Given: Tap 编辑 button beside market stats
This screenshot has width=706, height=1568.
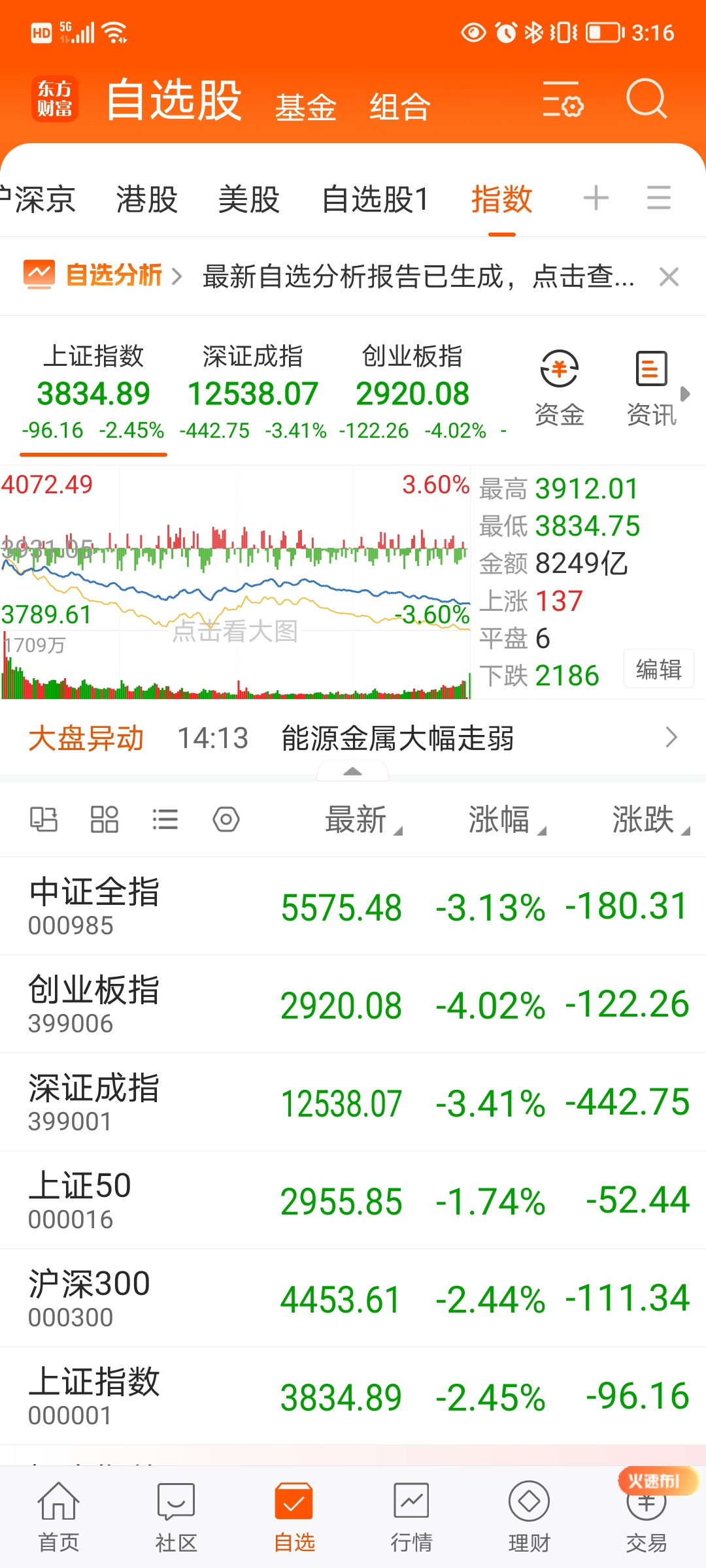Looking at the screenshot, I should point(658,670).
